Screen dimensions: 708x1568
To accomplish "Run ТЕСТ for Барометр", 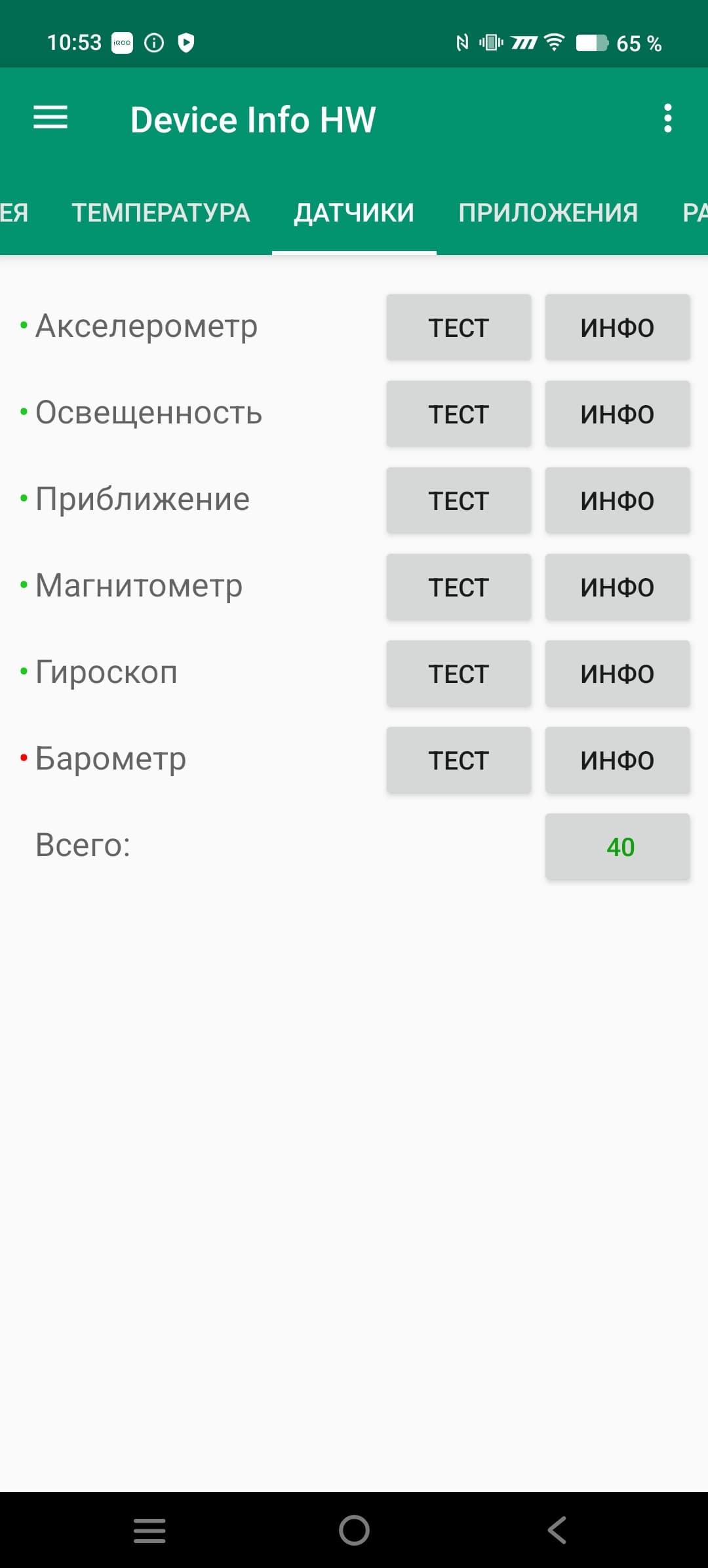I will (x=458, y=760).
